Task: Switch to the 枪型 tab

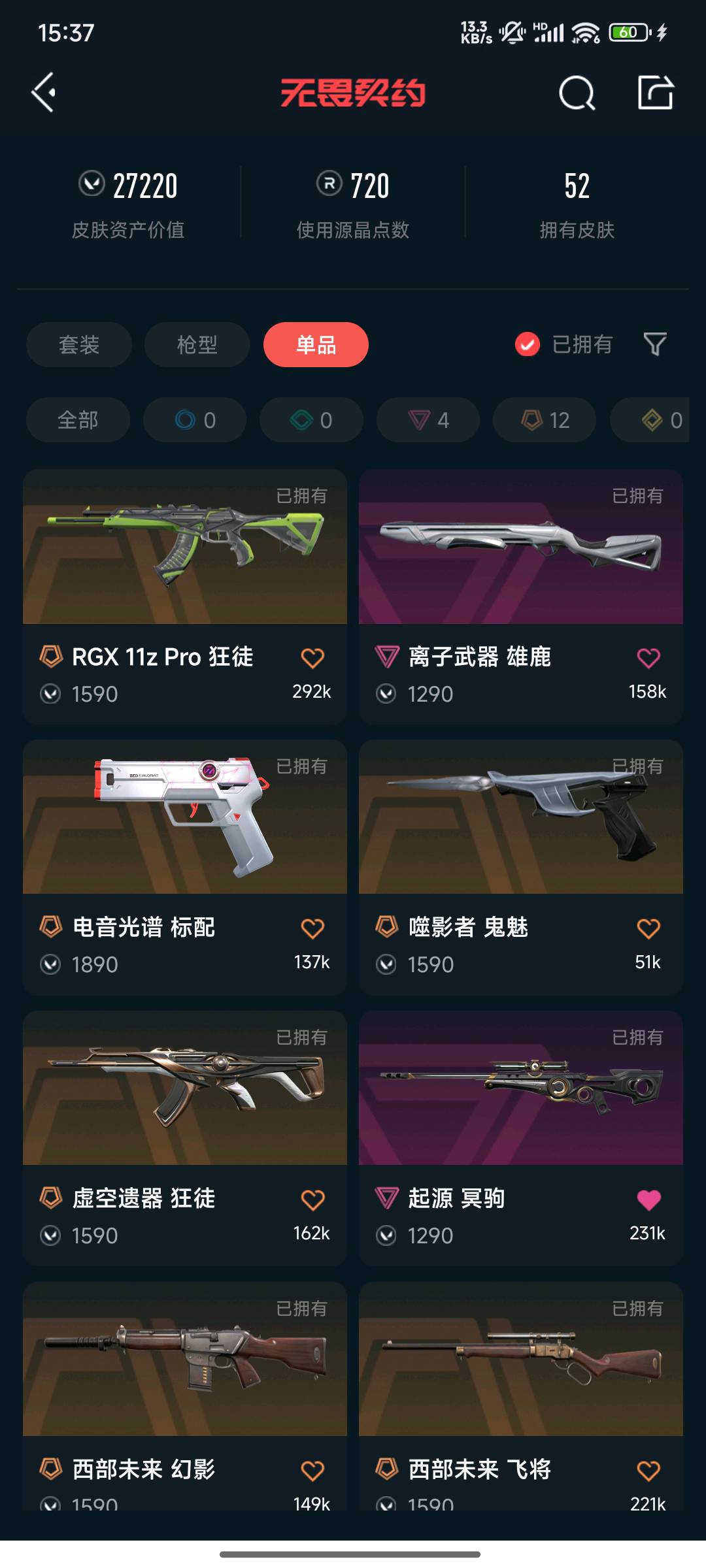Action: coord(197,344)
